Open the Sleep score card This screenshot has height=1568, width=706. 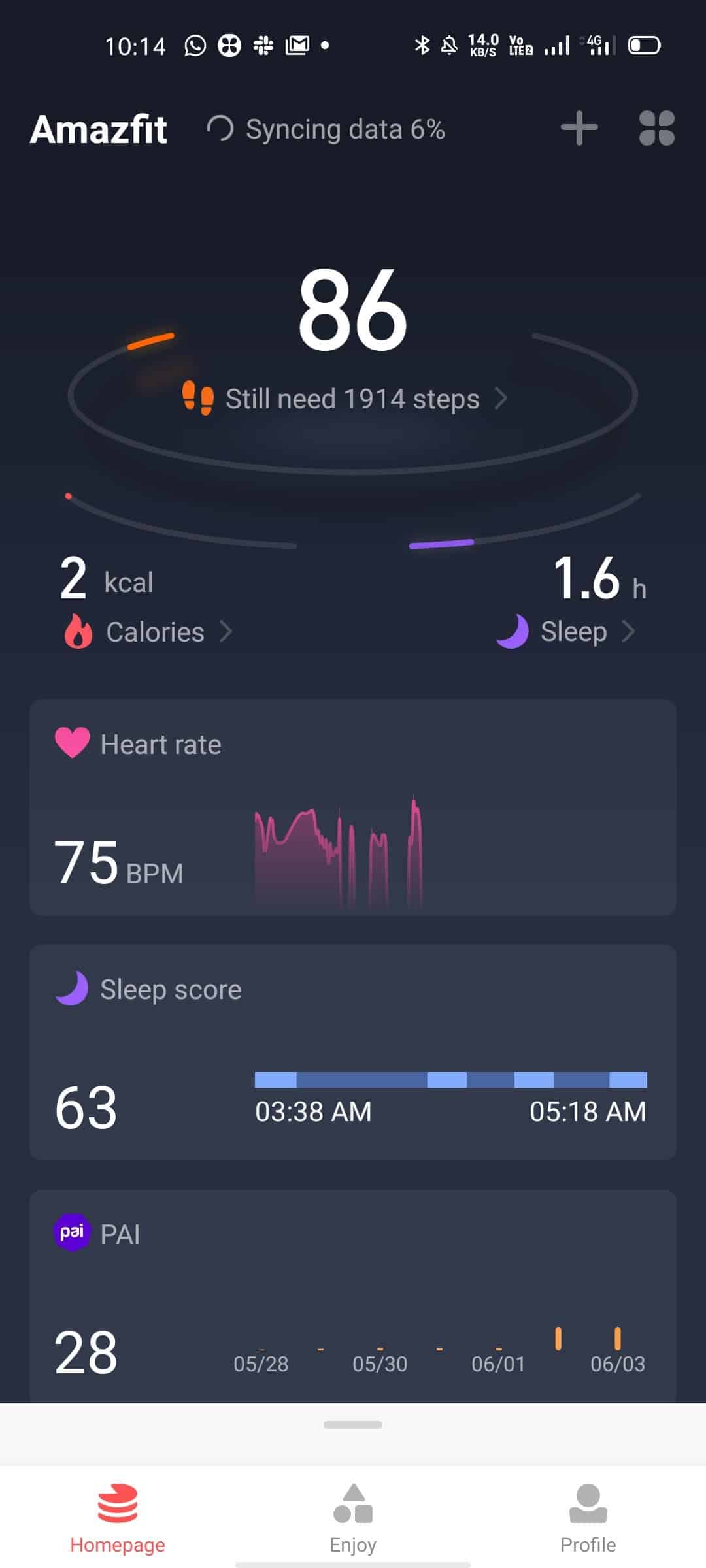click(x=353, y=1052)
